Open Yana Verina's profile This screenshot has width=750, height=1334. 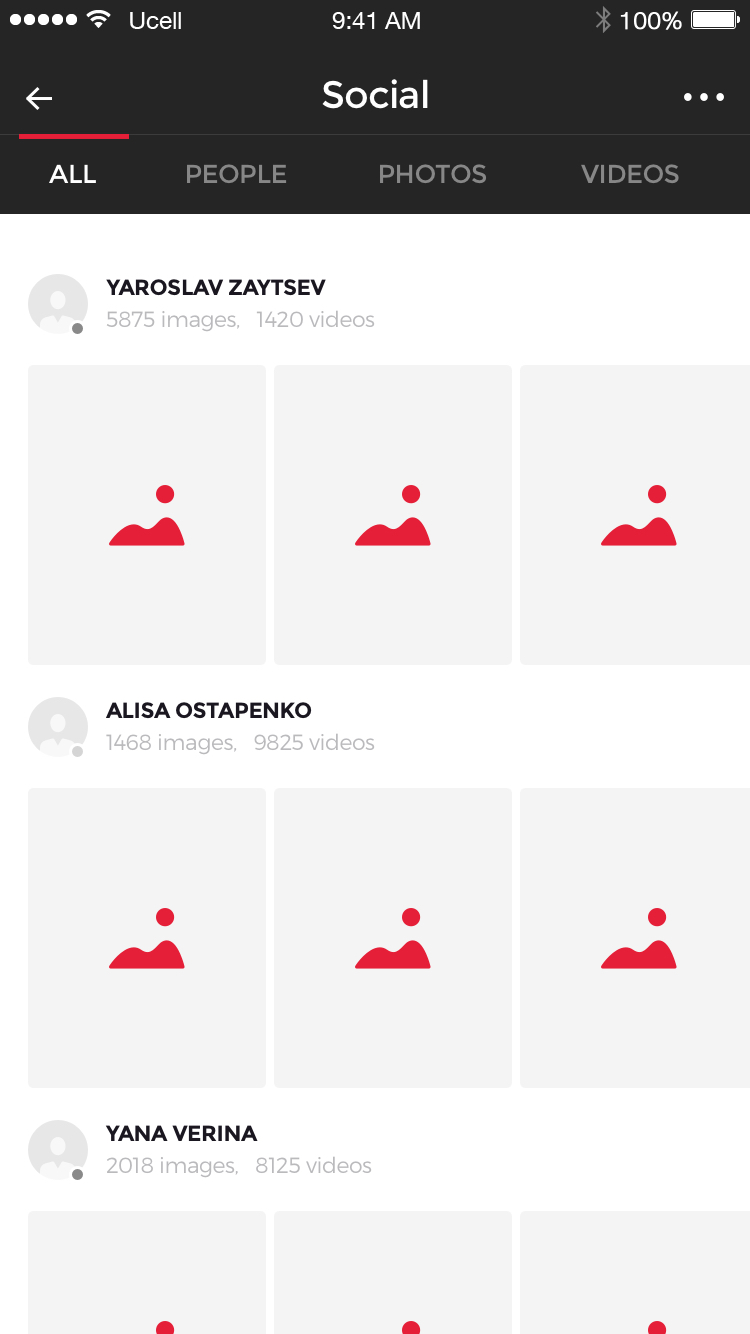[x=181, y=1134]
